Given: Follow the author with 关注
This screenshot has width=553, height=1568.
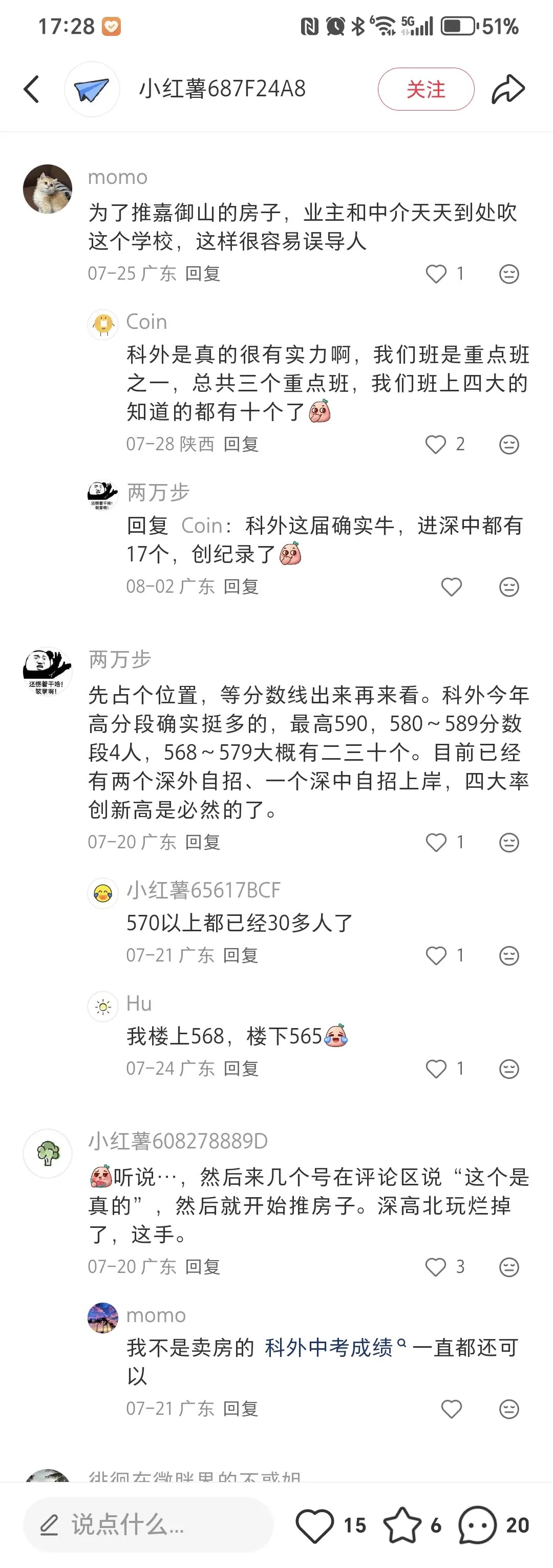Looking at the screenshot, I should point(425,90).
